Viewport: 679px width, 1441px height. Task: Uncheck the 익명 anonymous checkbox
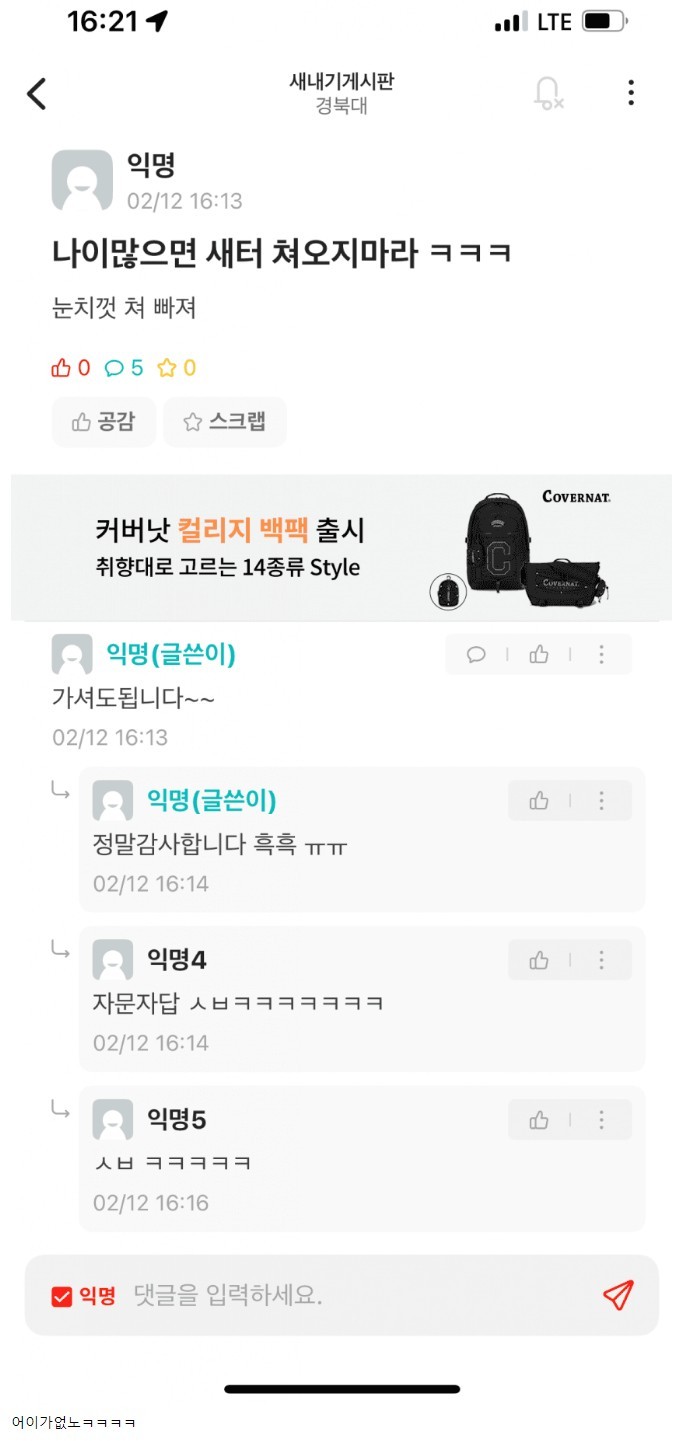(83, 1296)
